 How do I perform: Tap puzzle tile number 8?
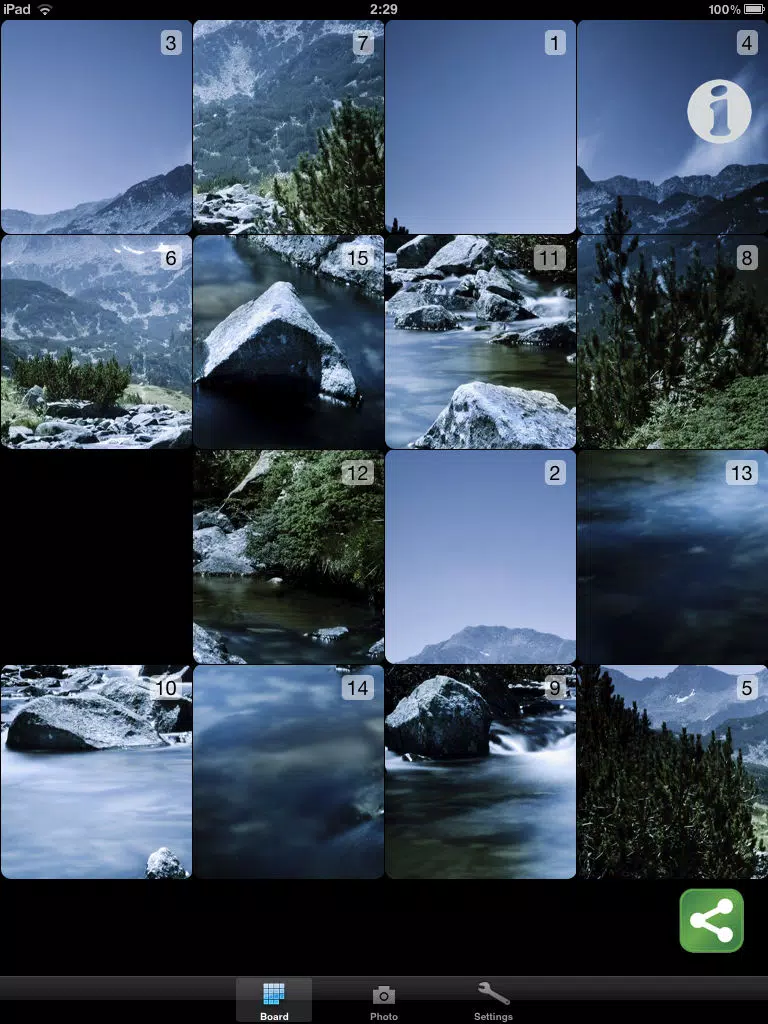click(x=673, y=342)
